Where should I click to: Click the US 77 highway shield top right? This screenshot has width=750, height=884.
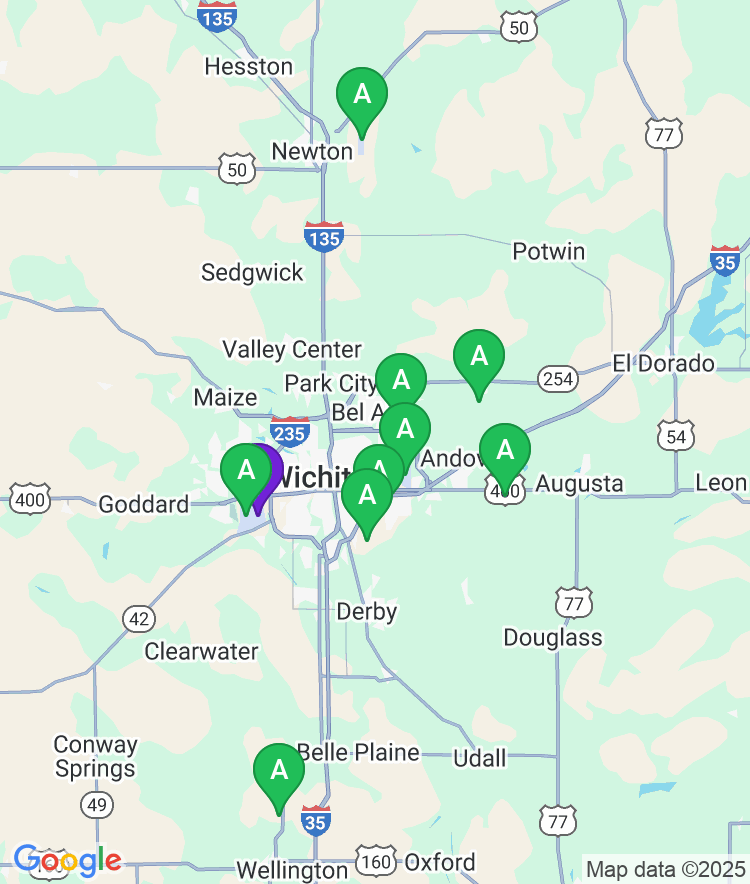662,135
